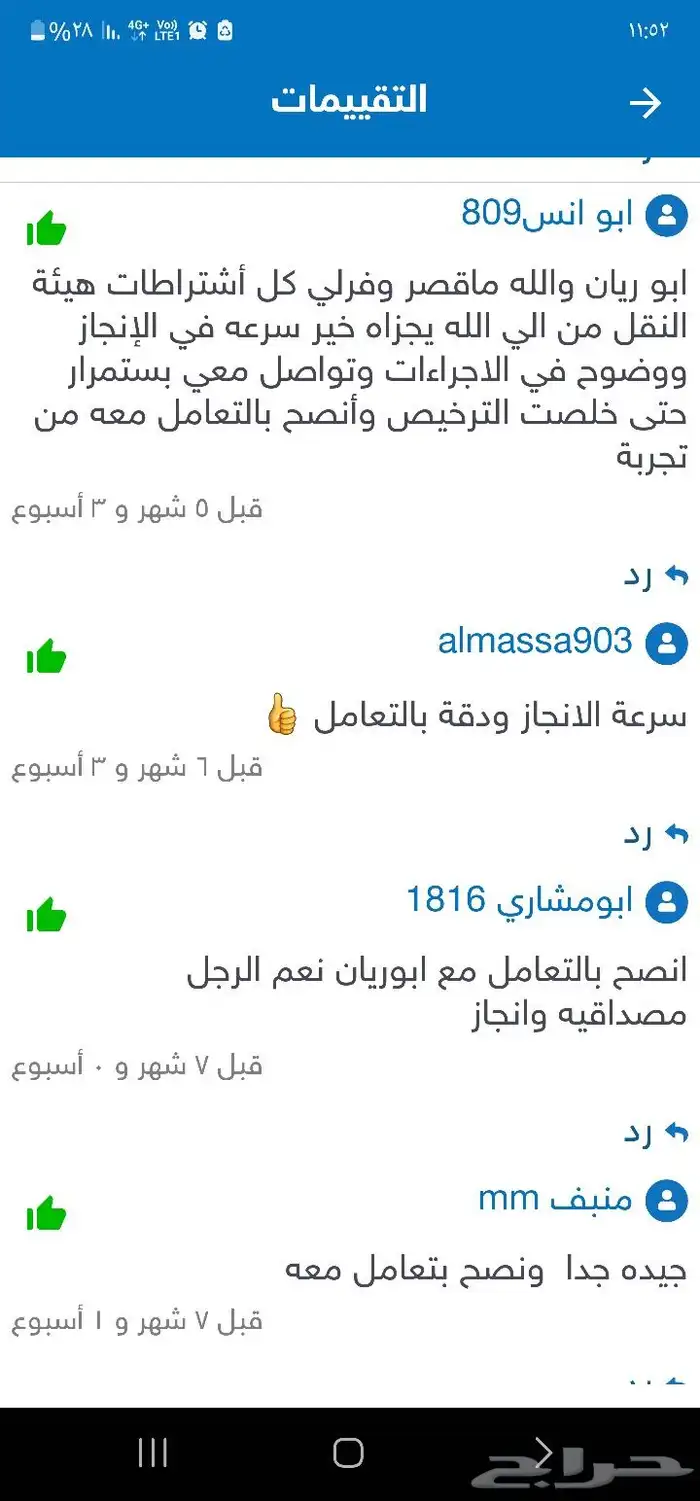This screenshot has height=1501, width=700.
Task: Tap the system home button
Action: [x=348, y=1453]
